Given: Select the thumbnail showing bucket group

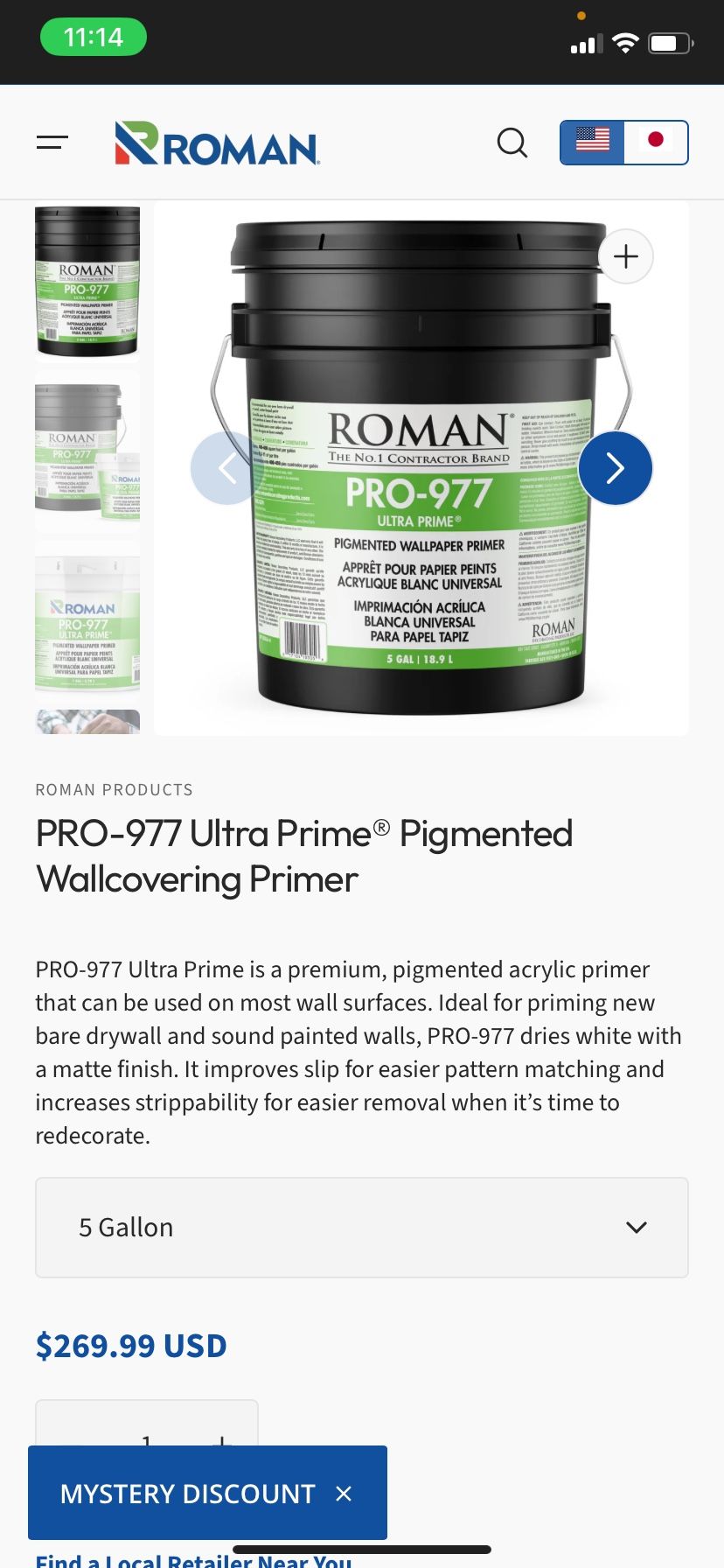Looking at the screenshot, I should 87,452.
